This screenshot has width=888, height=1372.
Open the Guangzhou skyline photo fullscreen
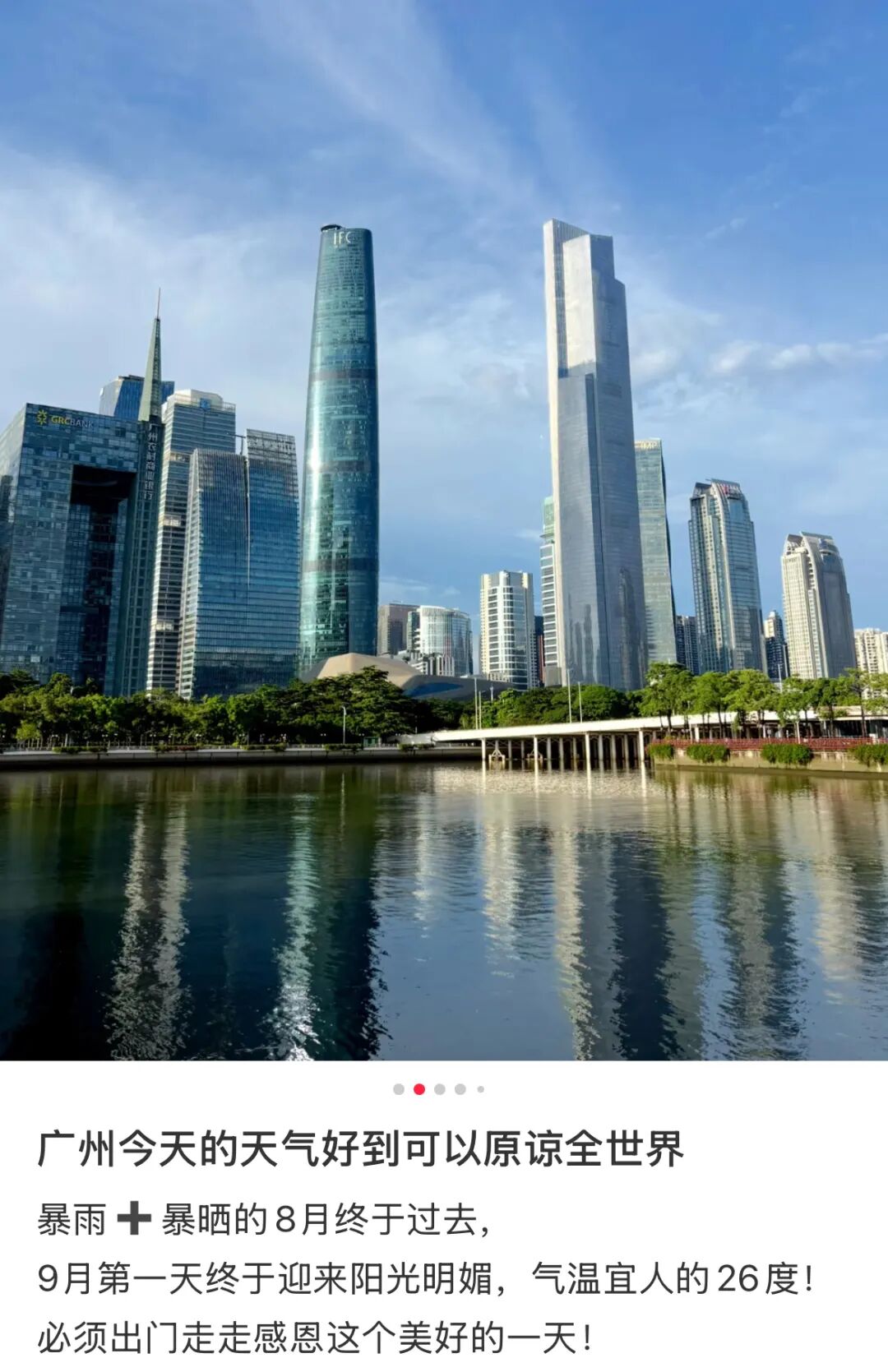click(444, 530)
